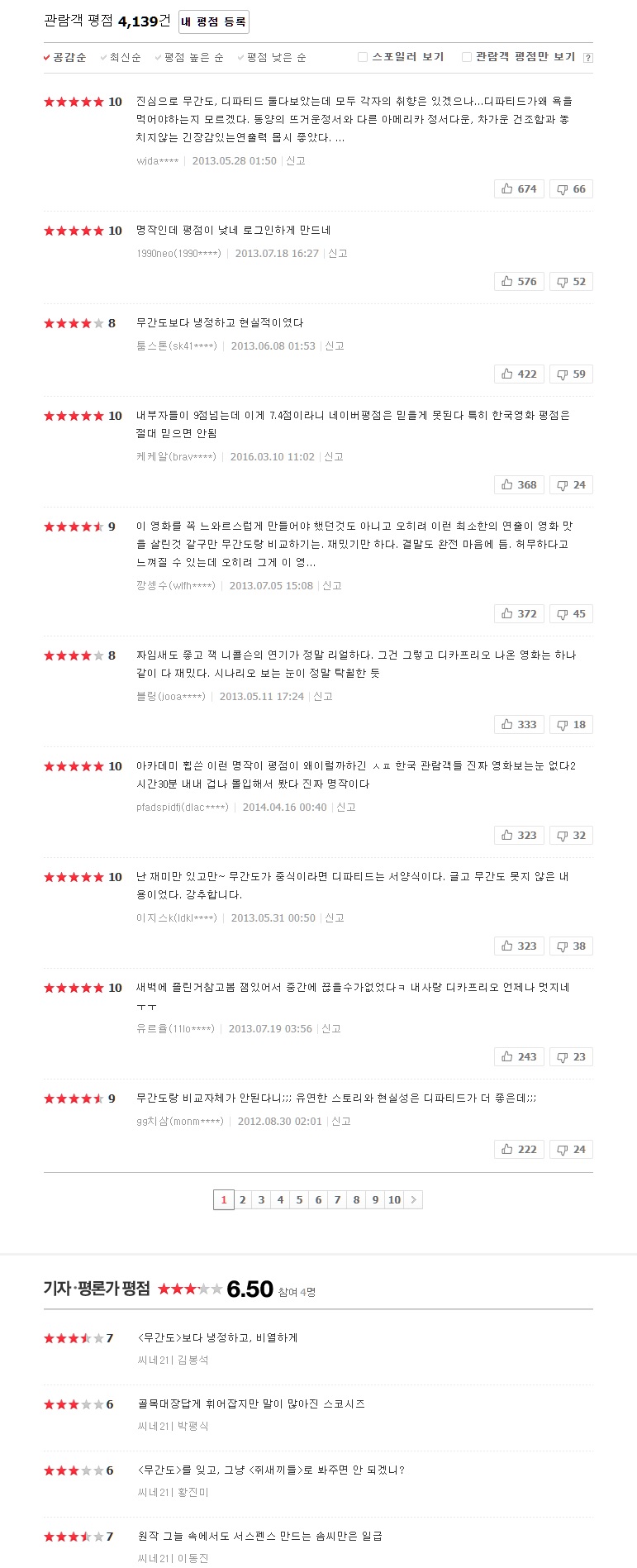The height and width of the screenshot is (1568, 637).
Task: Sort reviews by 평점 낮은 순
Action: 276,57
